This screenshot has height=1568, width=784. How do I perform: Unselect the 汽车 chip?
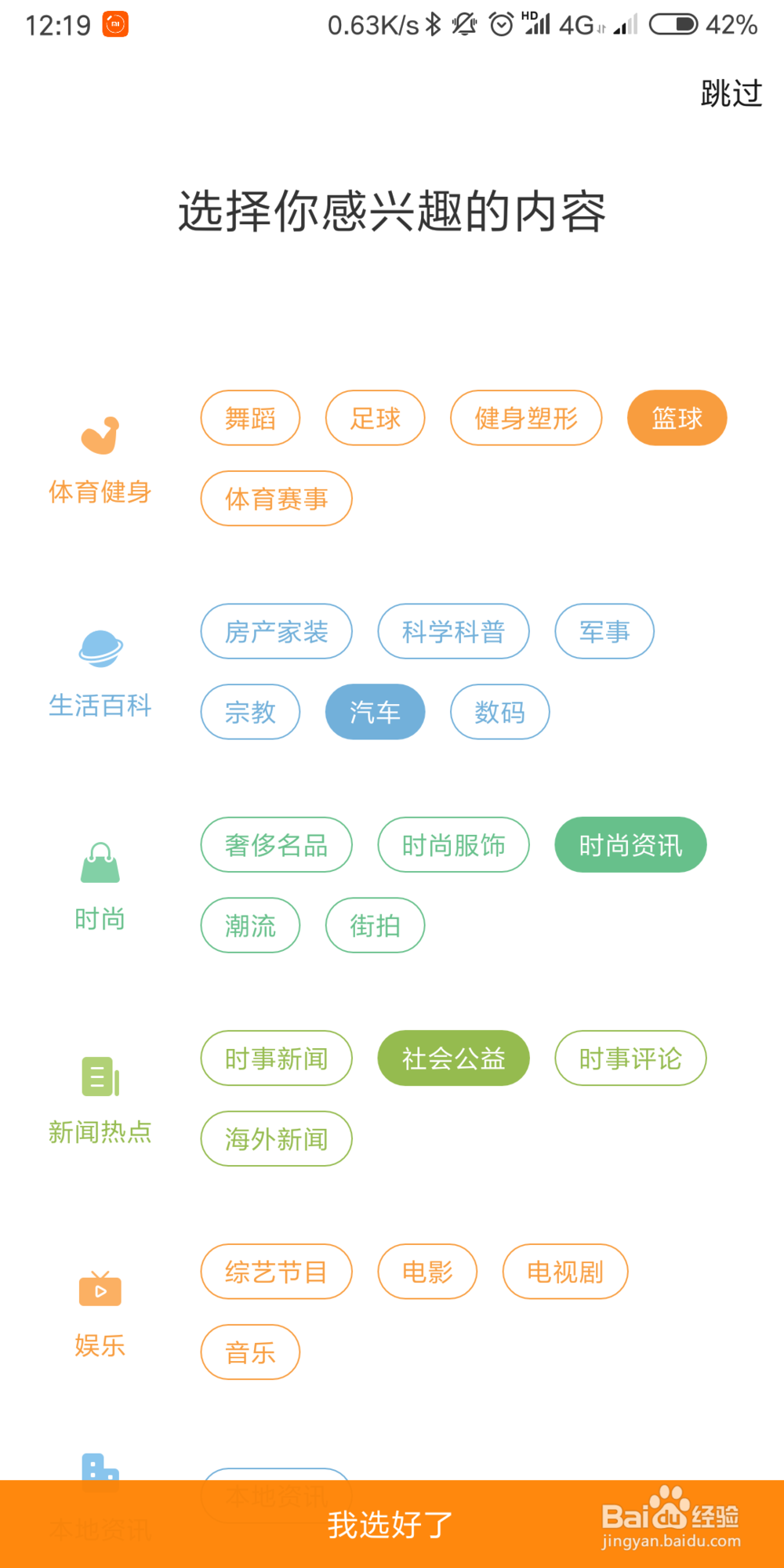click(x=375, y=712)
